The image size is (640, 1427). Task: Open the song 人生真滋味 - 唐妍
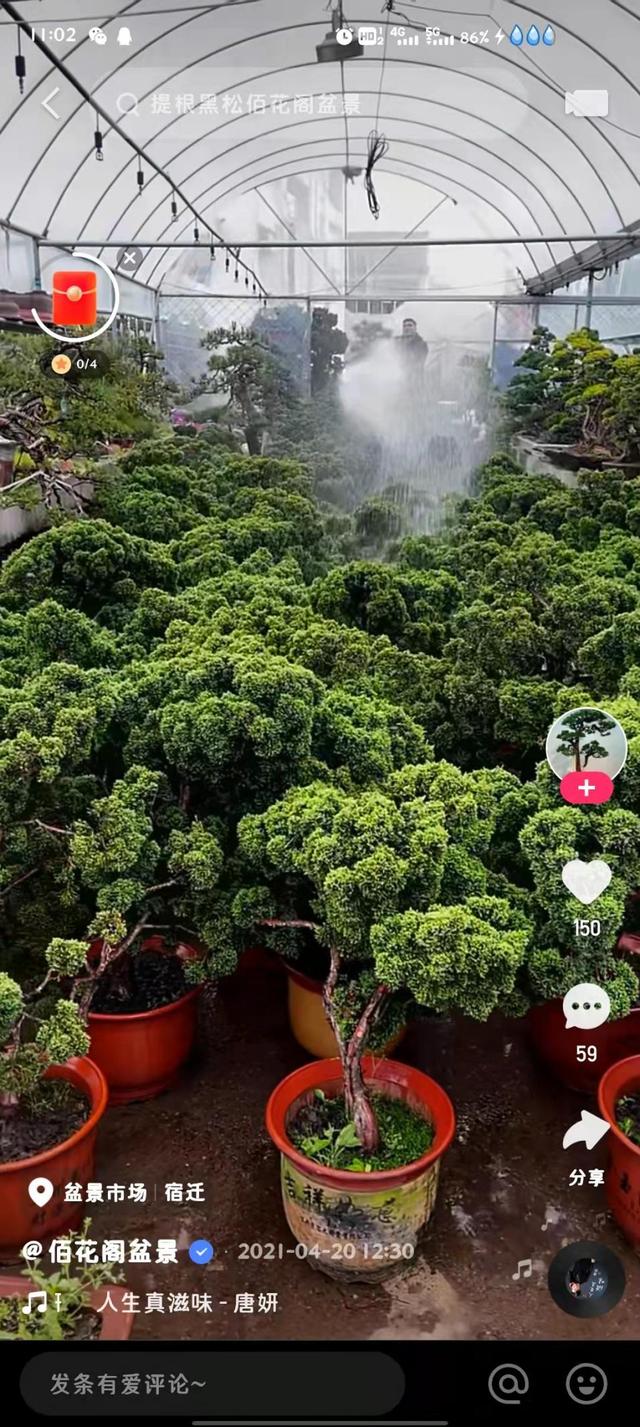[187, 1302]
